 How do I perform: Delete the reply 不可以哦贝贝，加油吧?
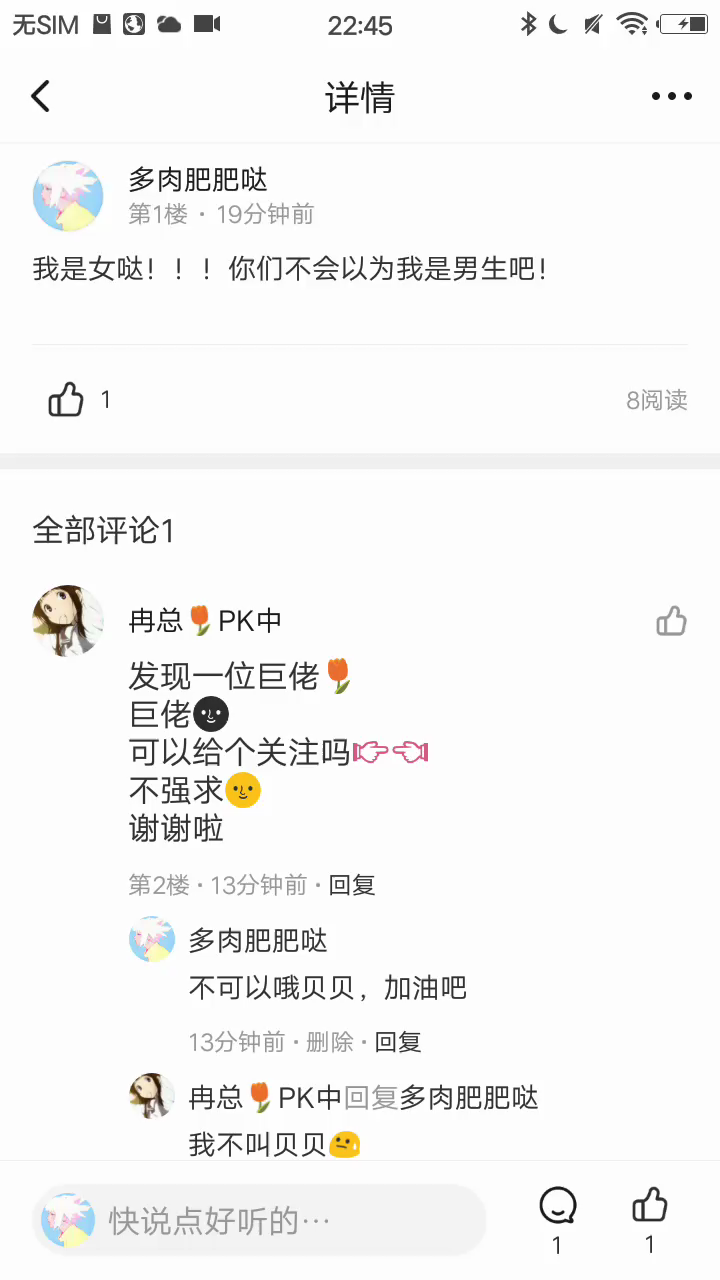330,1042
